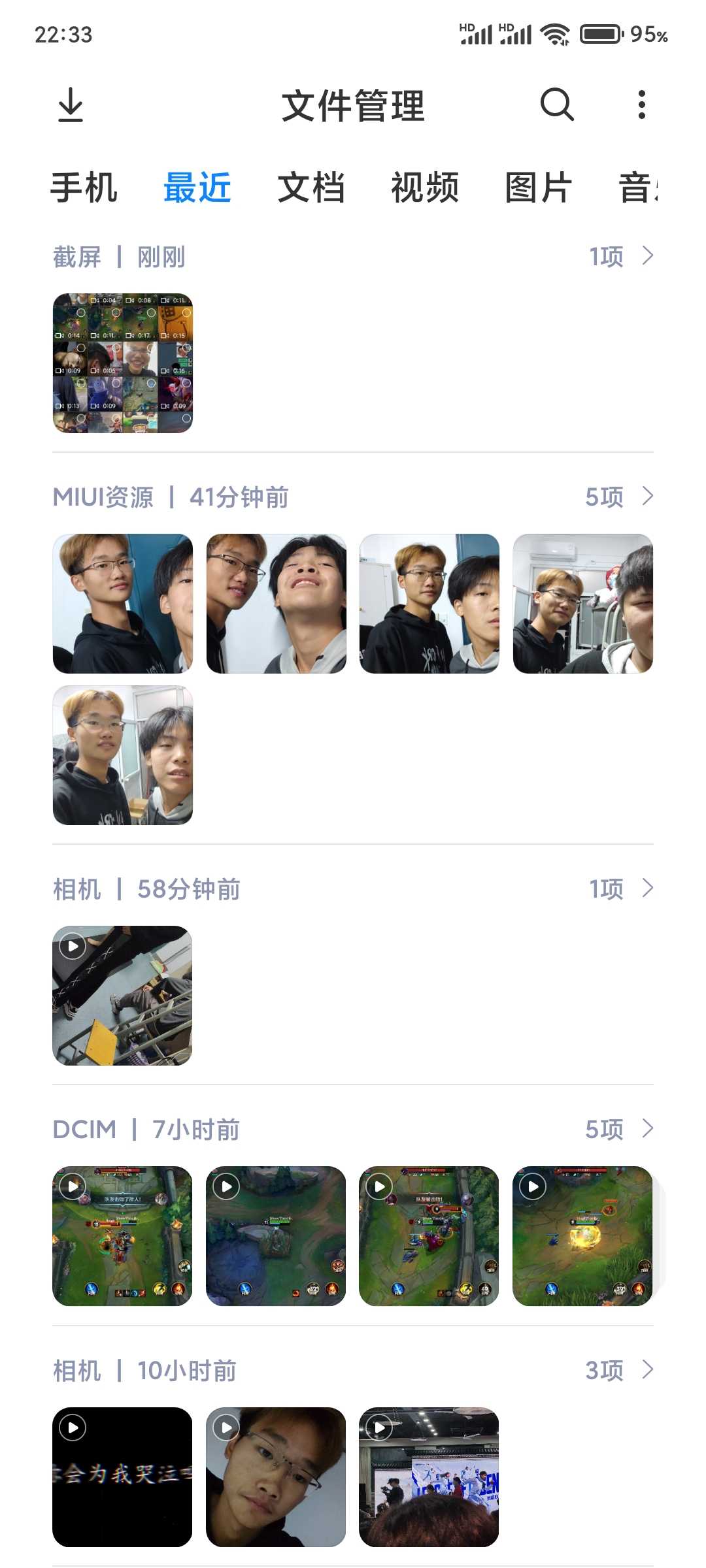View the second MIUI资源 photo
This screenshot has height=1568, width=706.
tap(276, 604)
